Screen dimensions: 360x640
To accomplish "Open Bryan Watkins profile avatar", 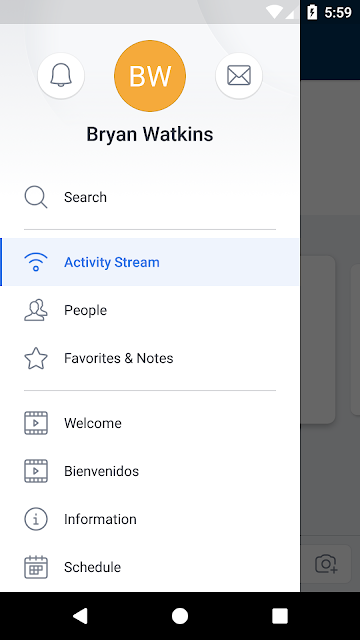I will click(150, 76).
